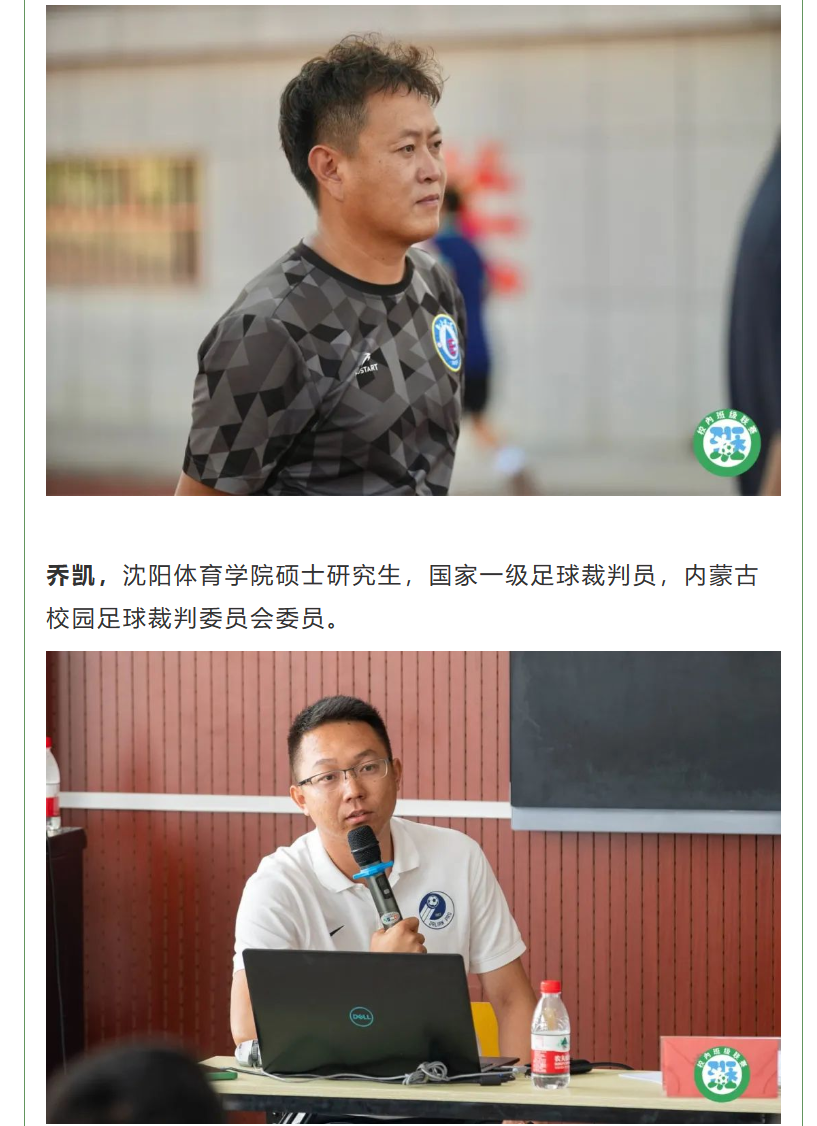This screenshot has height=1126, width=817.
Task: Open the photo of the man in the gray jersey
Action: point(413,250)
